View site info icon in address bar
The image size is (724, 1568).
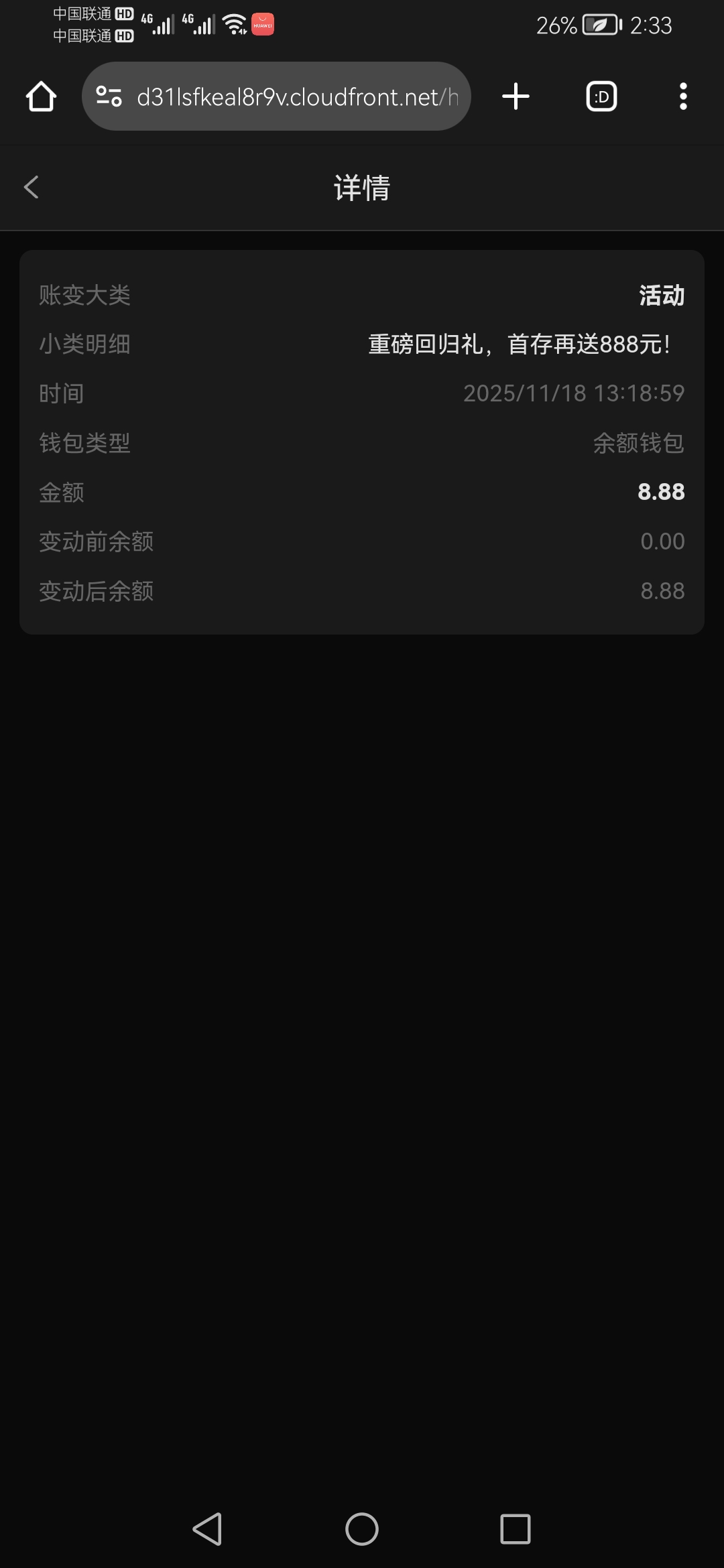point(109,96)
